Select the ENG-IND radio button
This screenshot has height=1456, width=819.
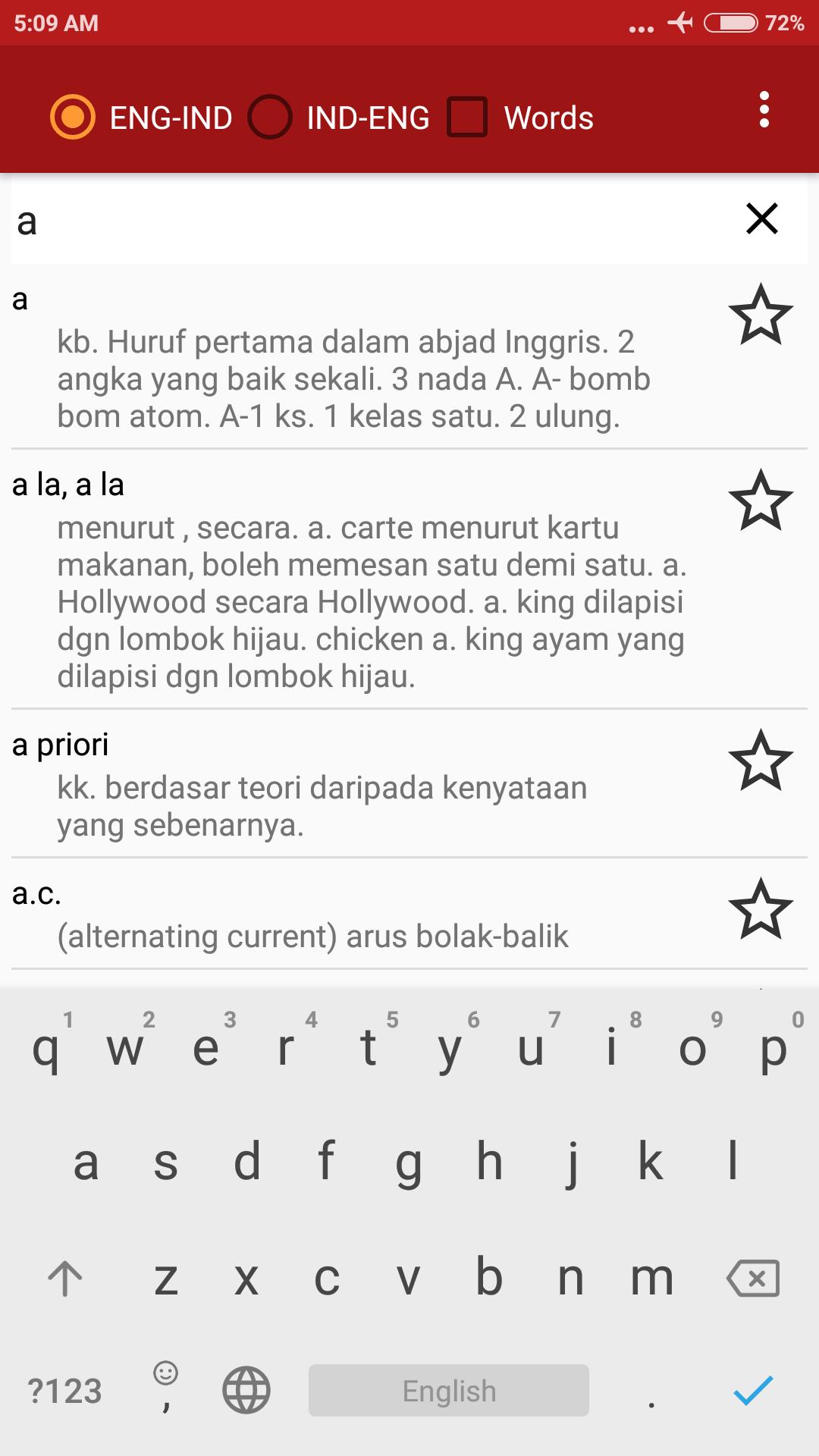(x=73, y=118)
